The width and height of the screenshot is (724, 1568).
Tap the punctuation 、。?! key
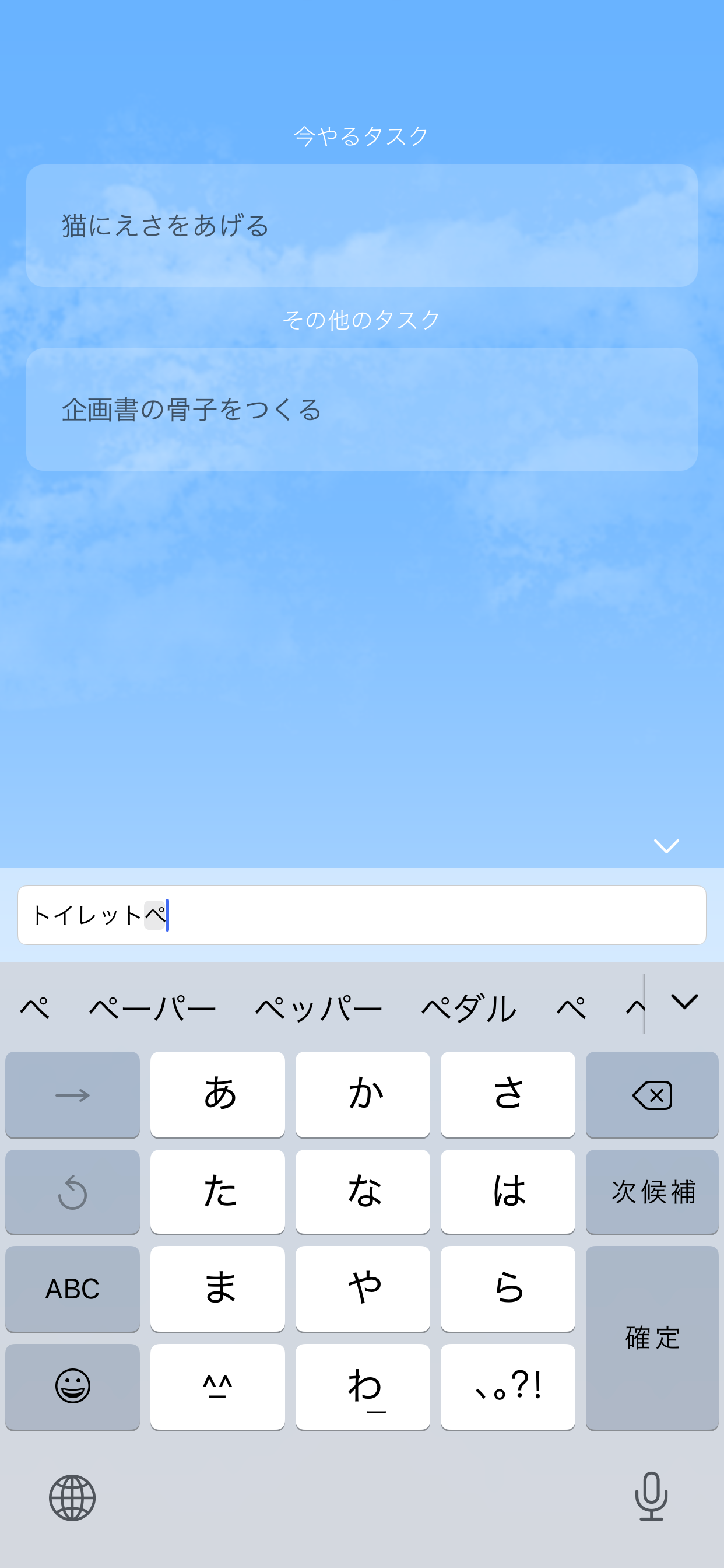point(508,1387)
